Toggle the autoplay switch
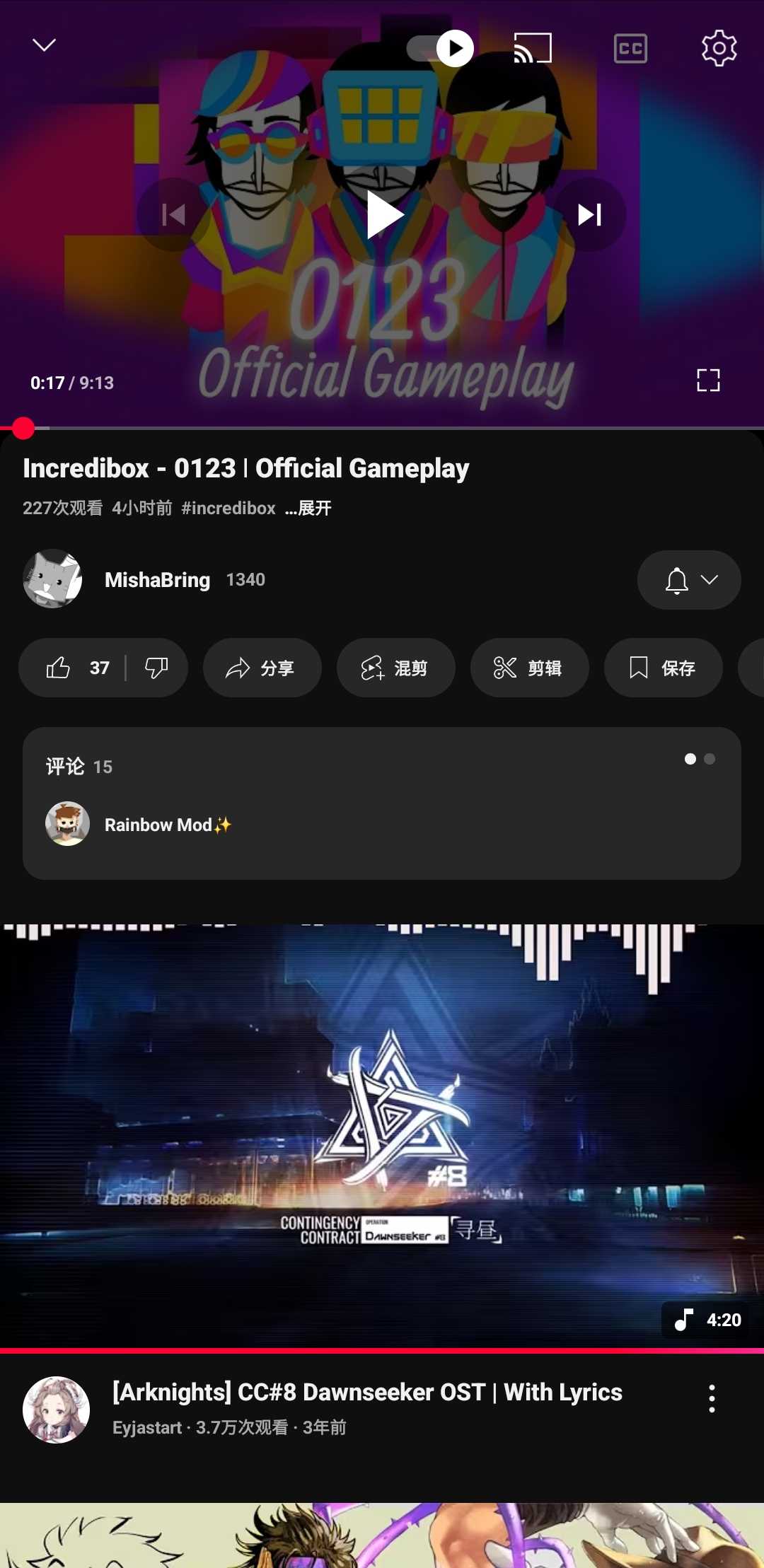This screenshot has height=1568, width=764. click(x=440, y=48)
